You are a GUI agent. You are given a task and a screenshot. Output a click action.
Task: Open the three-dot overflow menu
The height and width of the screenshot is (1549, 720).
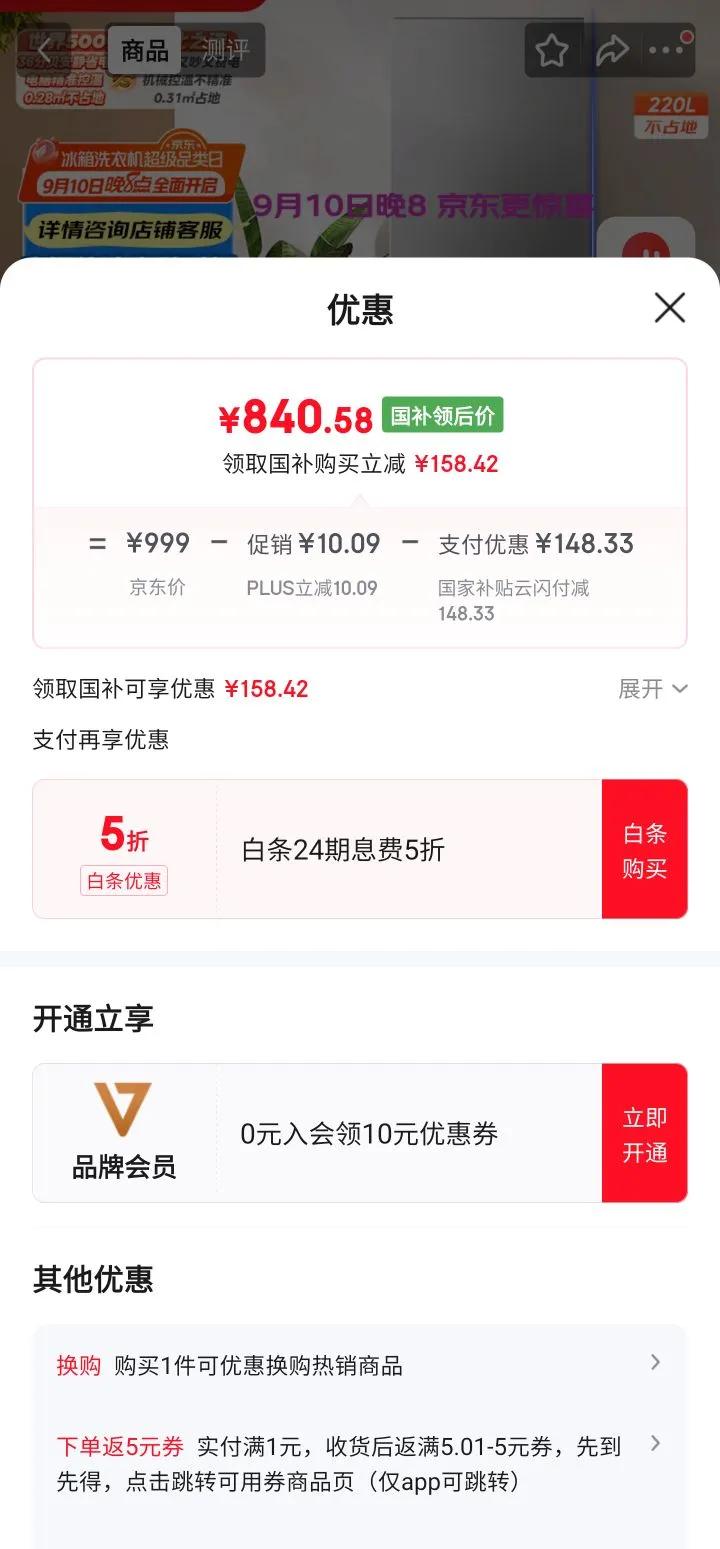point(667,50)
